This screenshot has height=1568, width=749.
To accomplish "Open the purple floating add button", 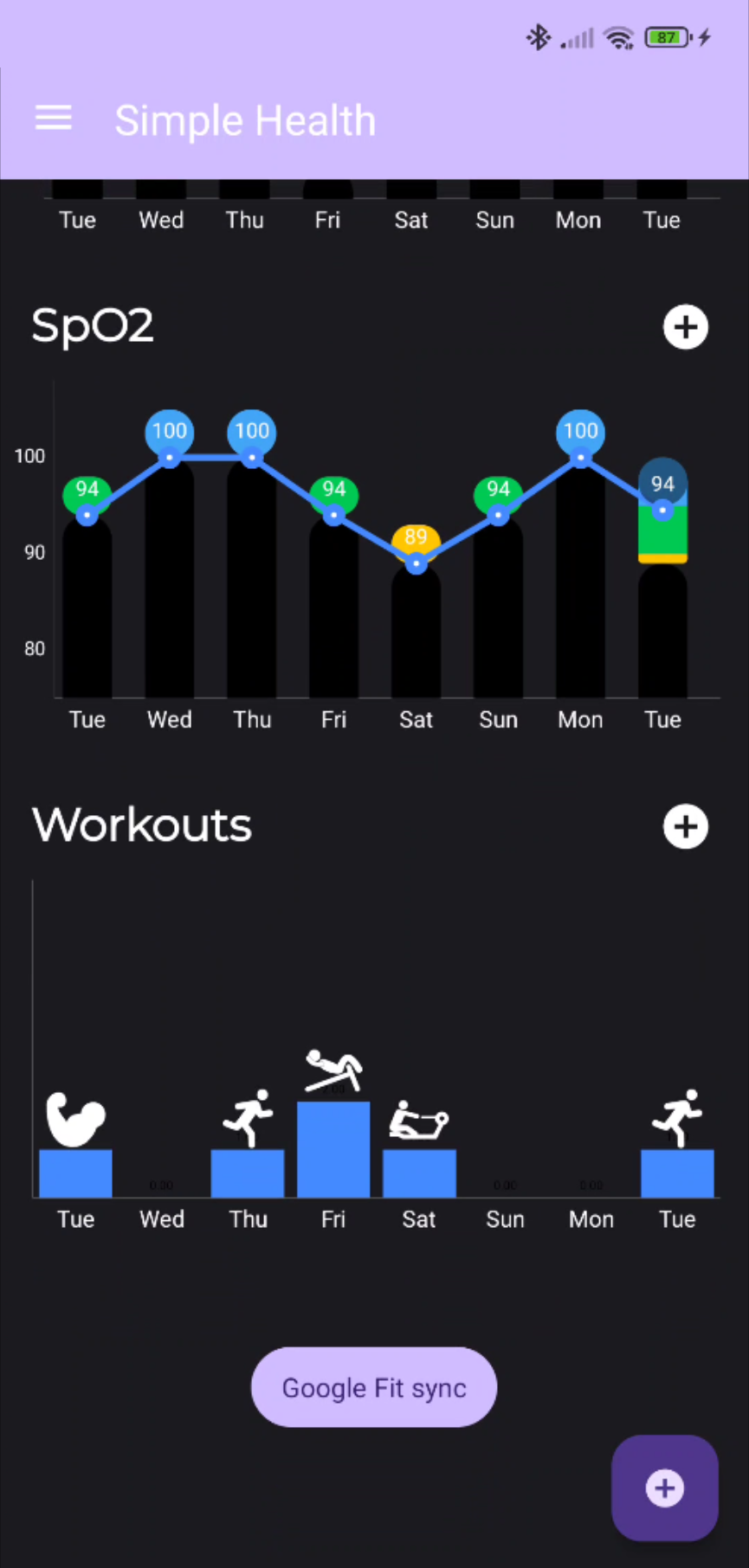I will [664, 1488].
